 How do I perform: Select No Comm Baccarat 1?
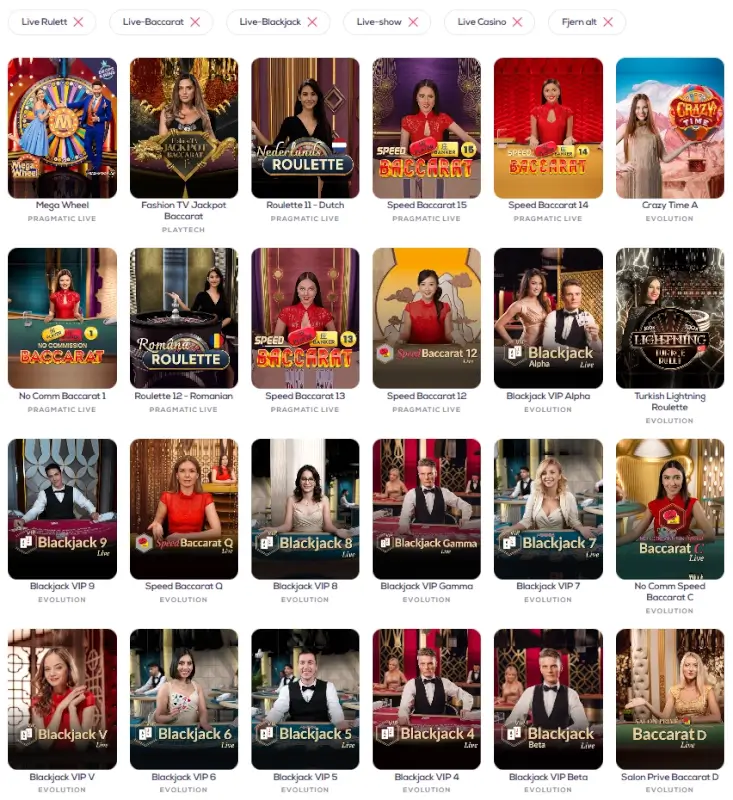coord(62,318)
